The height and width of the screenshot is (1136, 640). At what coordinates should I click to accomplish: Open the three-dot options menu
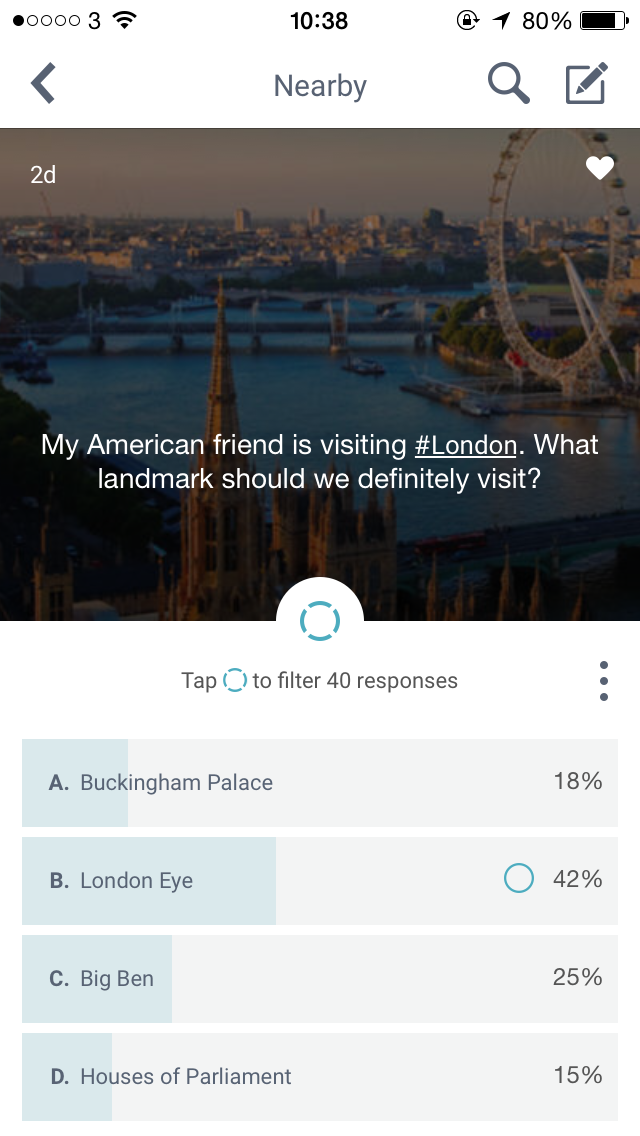(604, 681)
